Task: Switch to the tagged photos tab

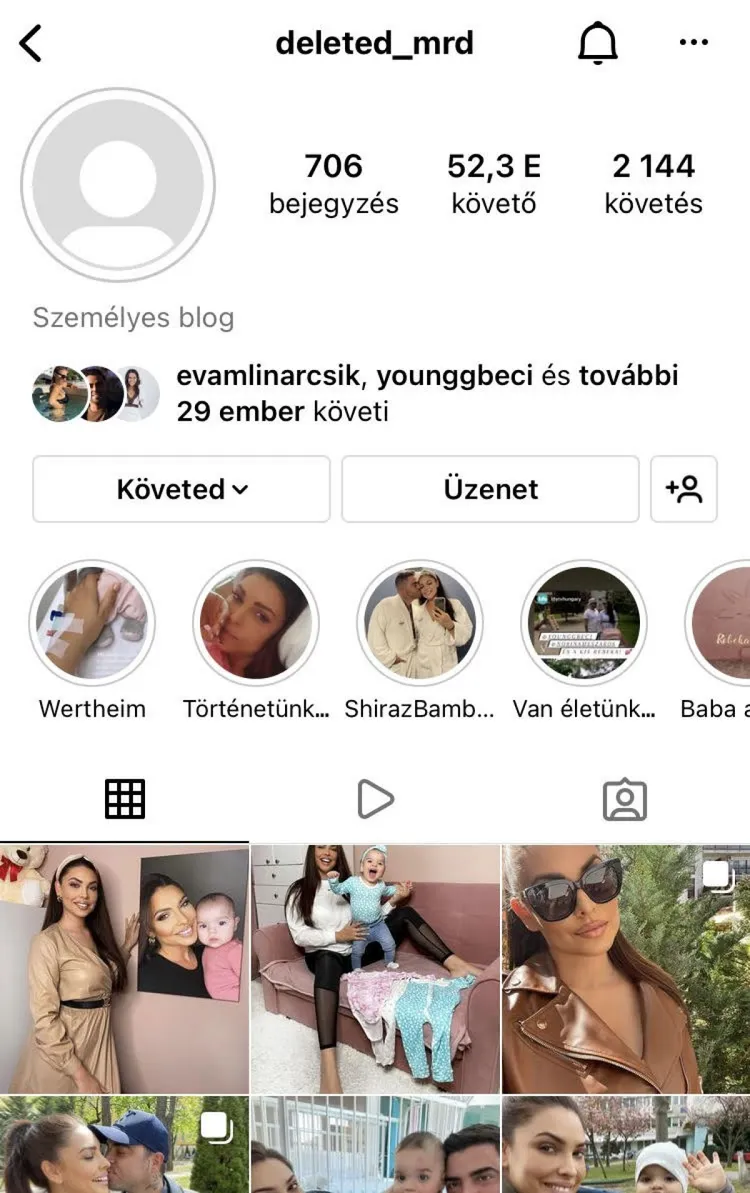Action: coord(625,799)
